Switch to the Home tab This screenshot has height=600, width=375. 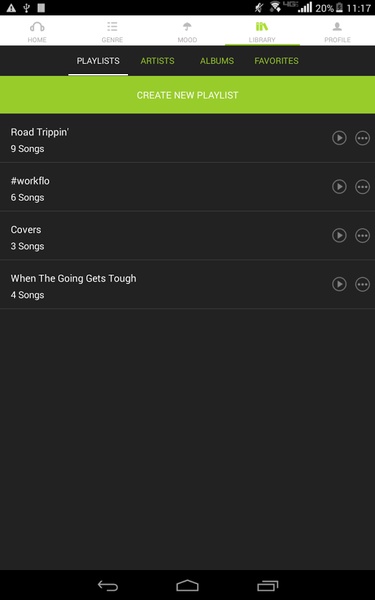[37, 31]
